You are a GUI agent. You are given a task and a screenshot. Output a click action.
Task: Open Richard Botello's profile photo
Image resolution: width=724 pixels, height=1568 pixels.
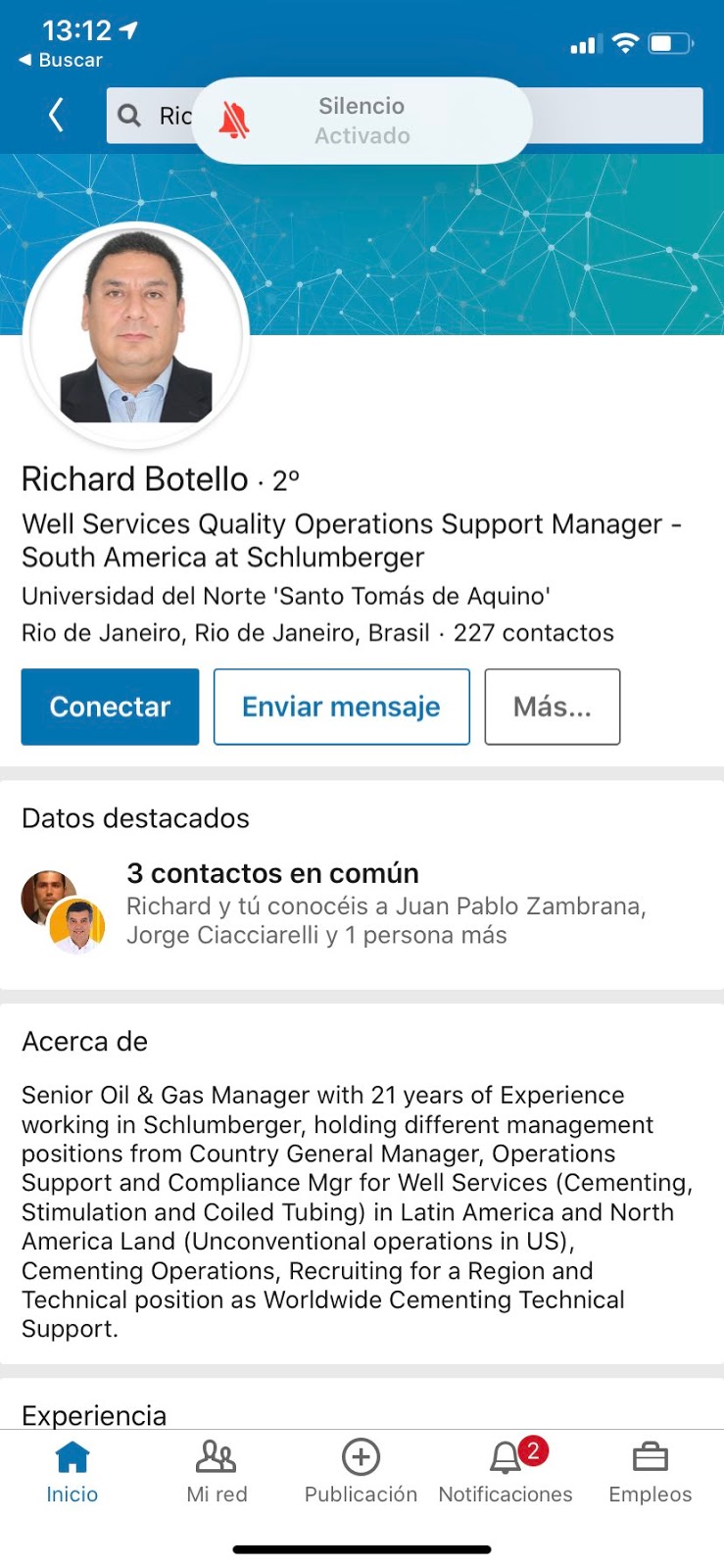click(x=136, y=334)
